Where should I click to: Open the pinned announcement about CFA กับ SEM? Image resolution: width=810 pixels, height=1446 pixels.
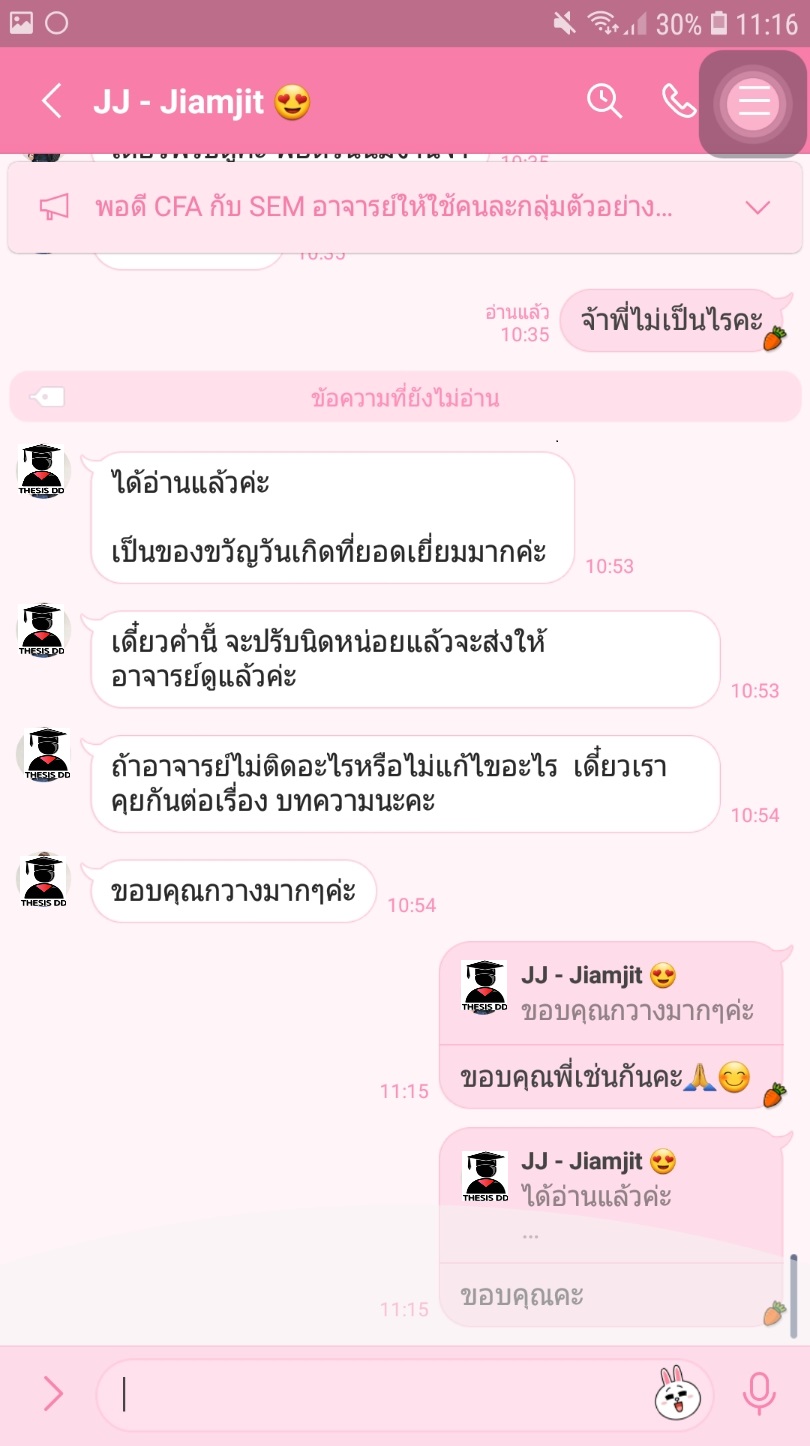tap(383, 208)
